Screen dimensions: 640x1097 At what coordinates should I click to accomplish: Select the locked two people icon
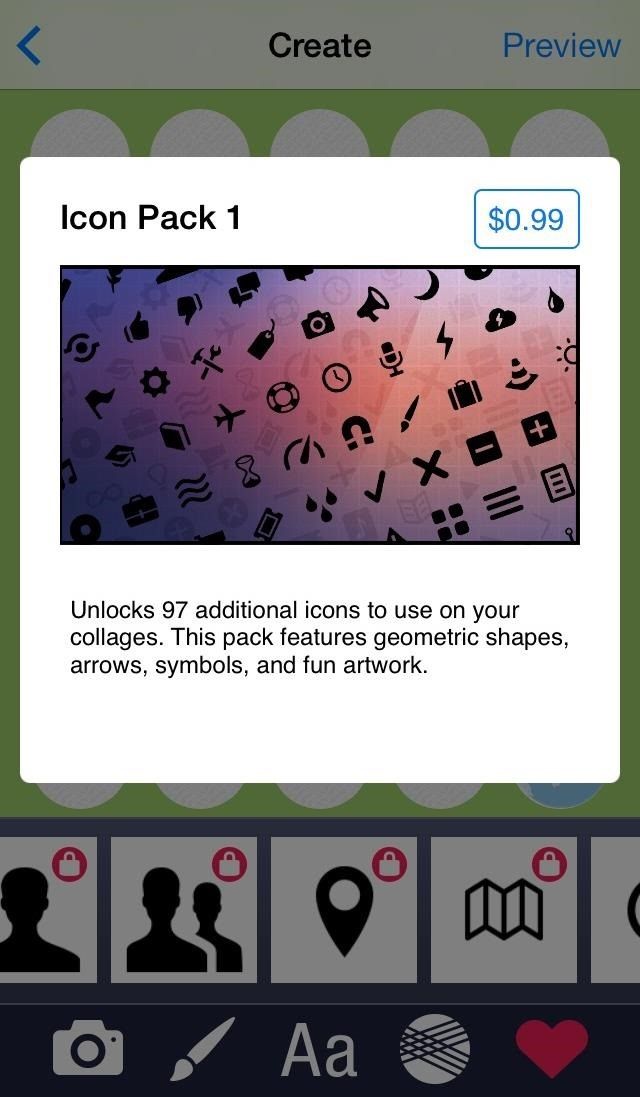[x=184, y=910]
